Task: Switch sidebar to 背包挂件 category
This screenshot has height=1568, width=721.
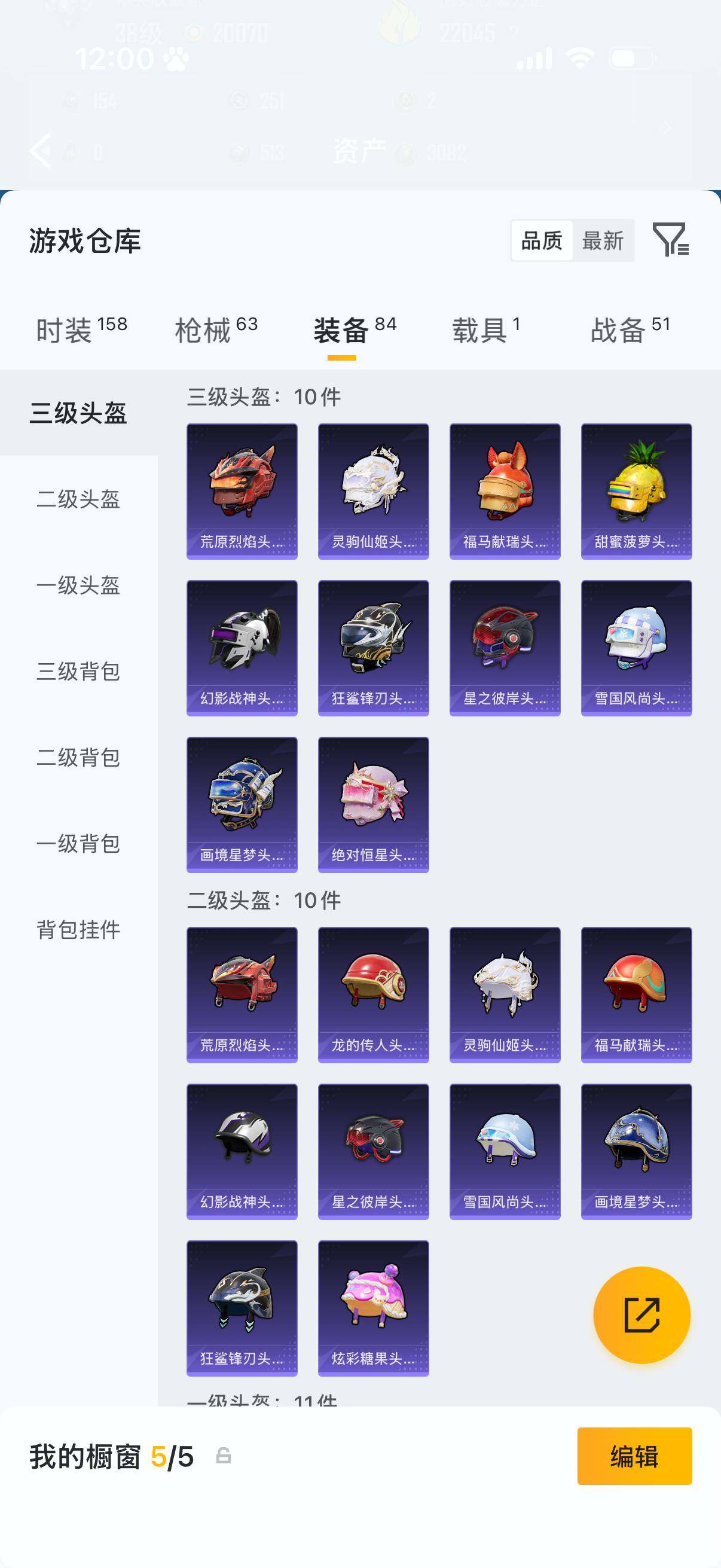Action: point(78,929)
